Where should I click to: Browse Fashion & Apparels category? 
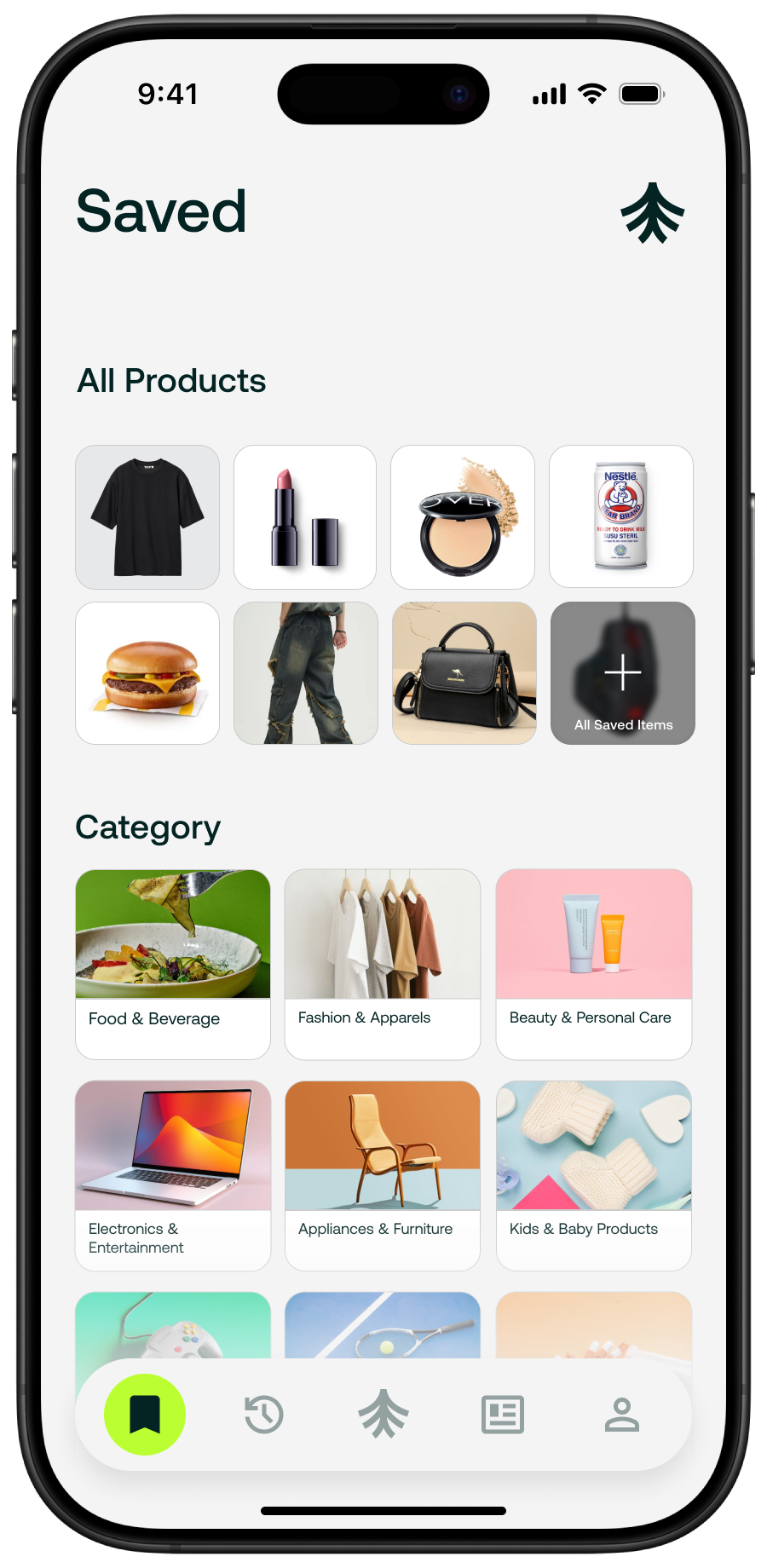pos(383,964)
